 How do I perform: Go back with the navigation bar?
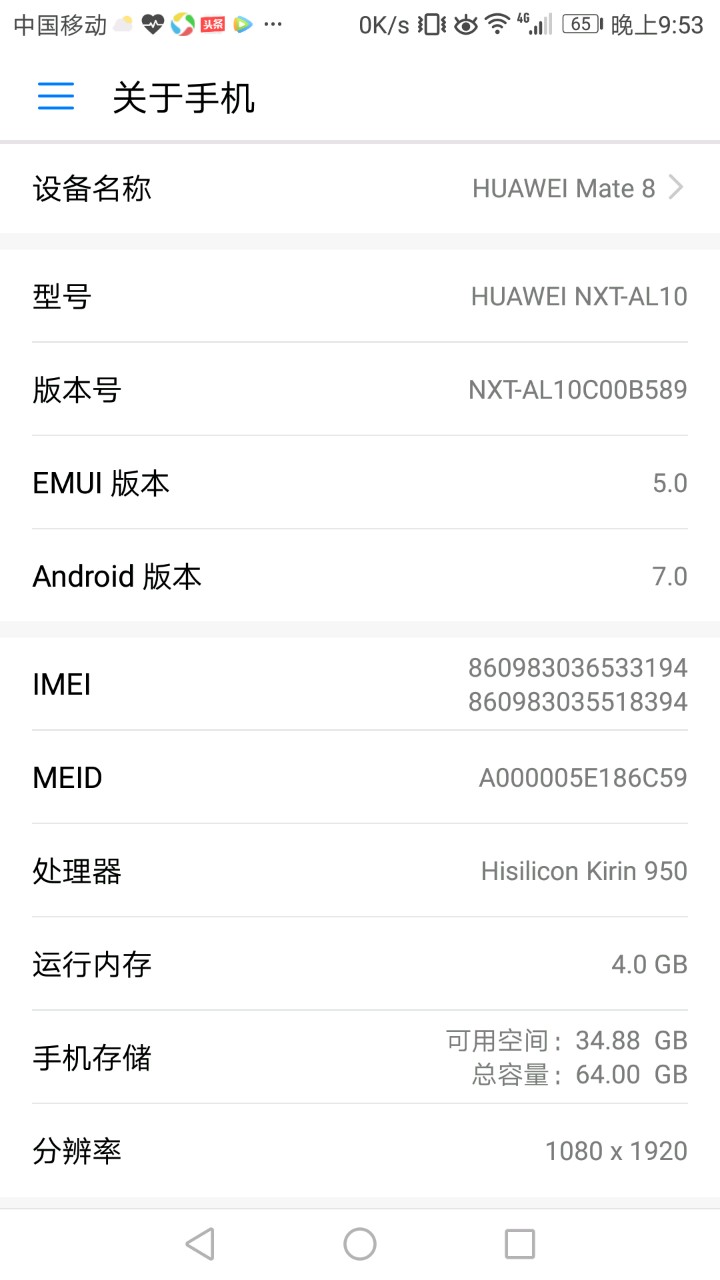click(x=200, y=1244)
